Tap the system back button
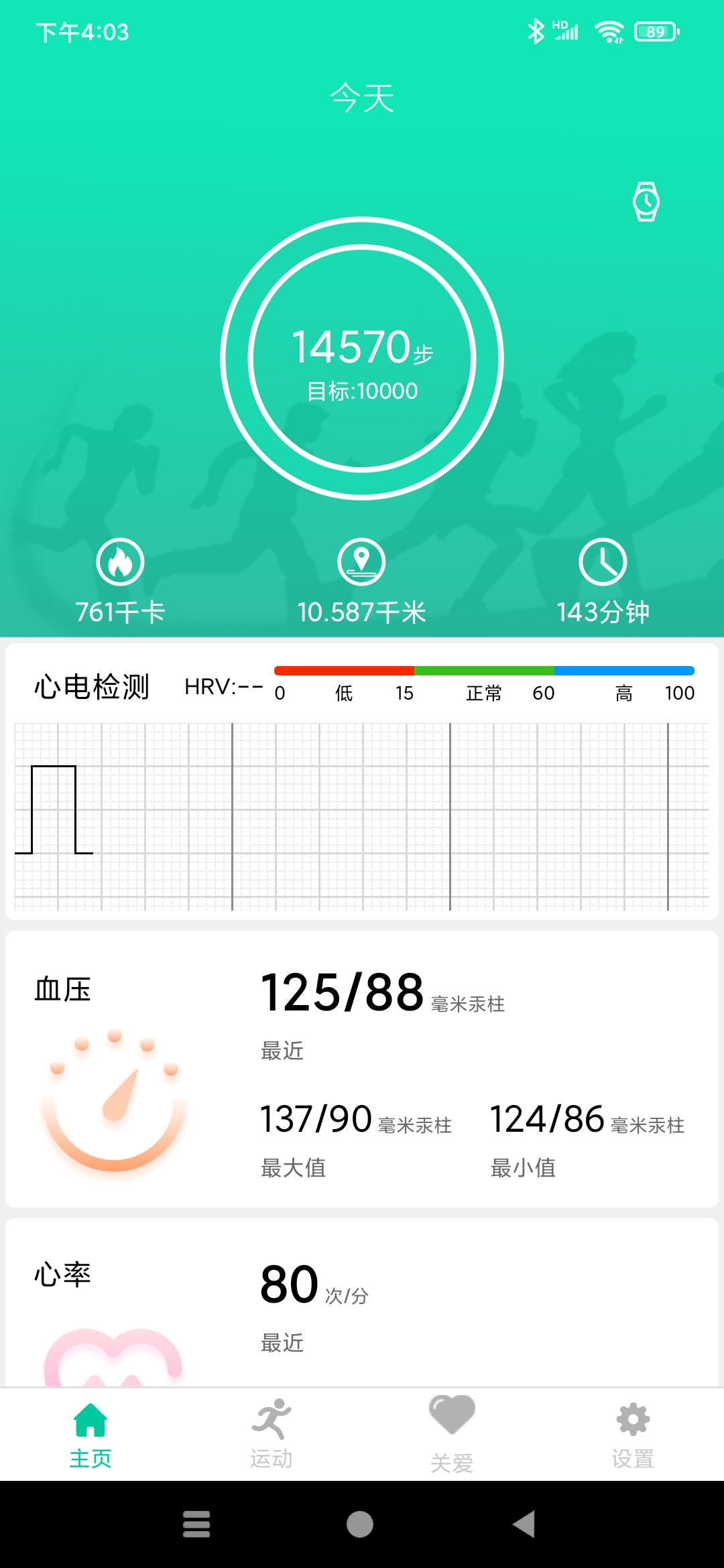The width and height of the screenshot is (724, 1568). click(x=524, y=1524)
